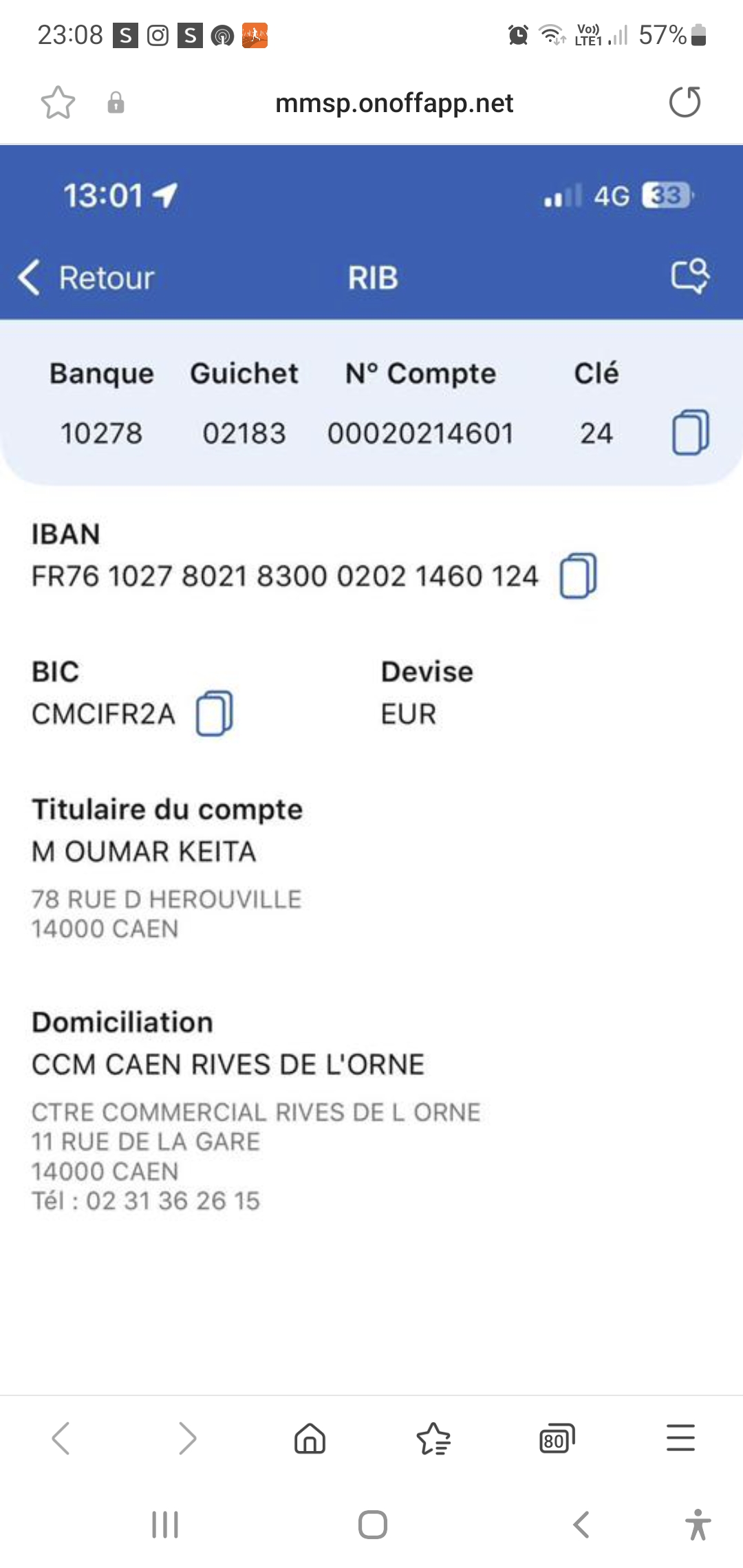Bookmark this page with the star icon
The width and height of the screenshot is (743, 1568).
point(58,102)
